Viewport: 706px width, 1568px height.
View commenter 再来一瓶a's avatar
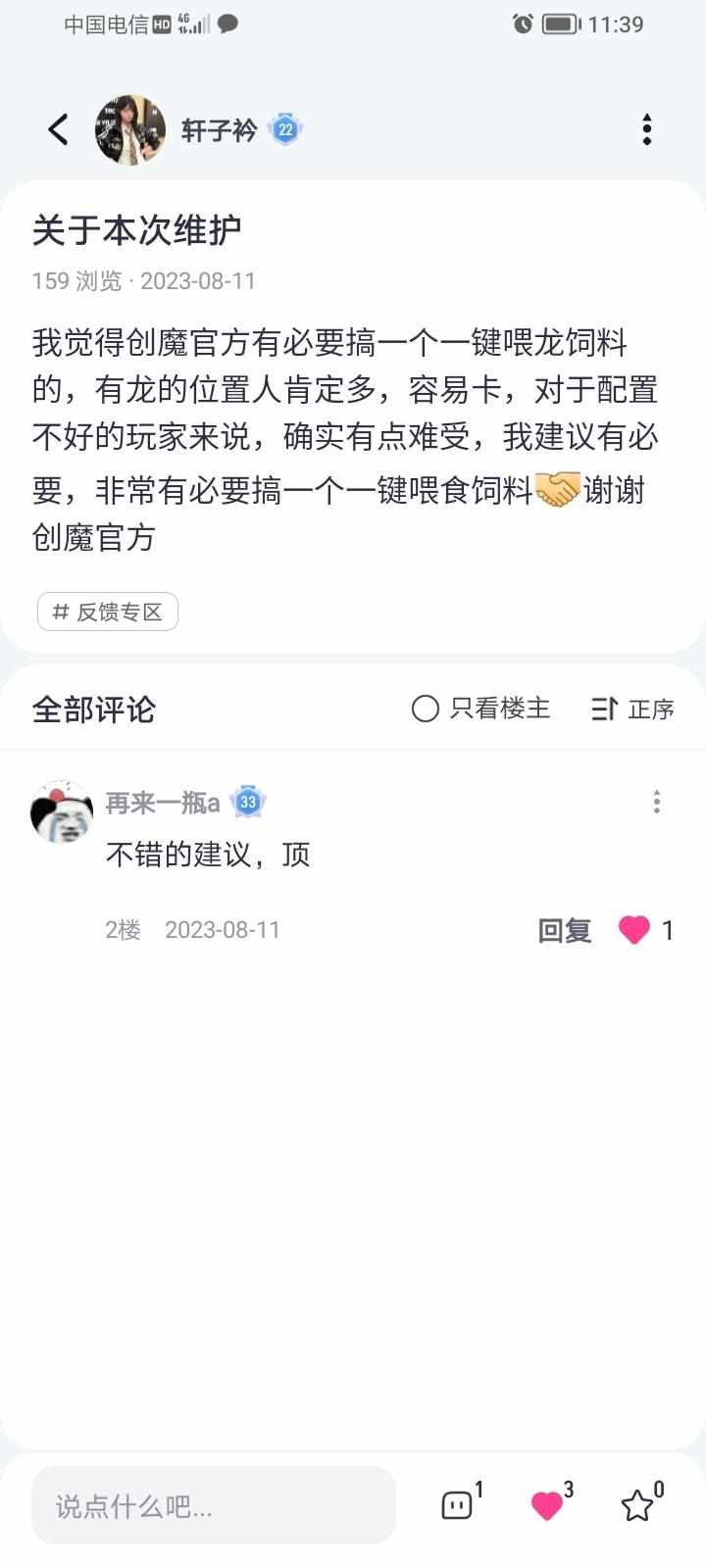62,811
